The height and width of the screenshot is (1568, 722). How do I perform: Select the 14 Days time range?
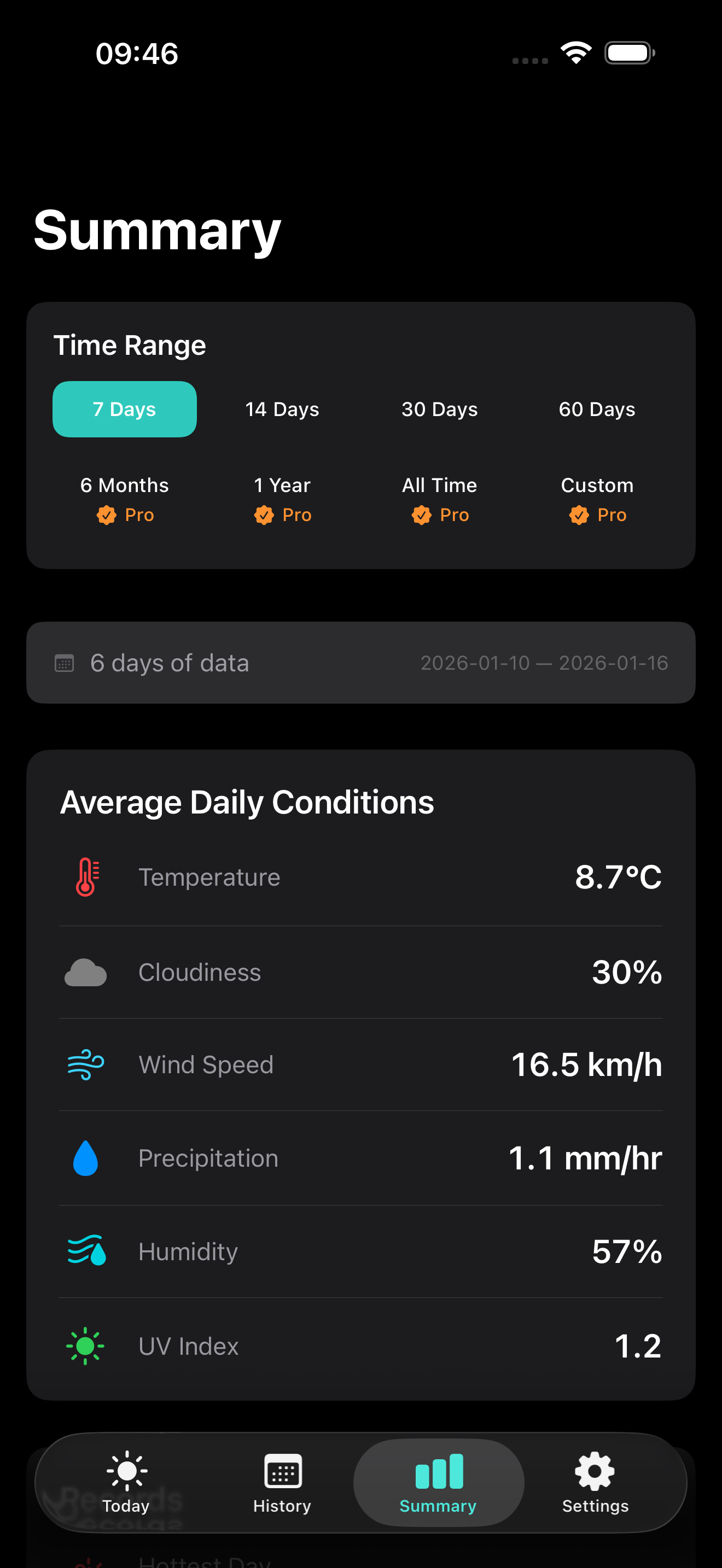click(x=282, y=408)
